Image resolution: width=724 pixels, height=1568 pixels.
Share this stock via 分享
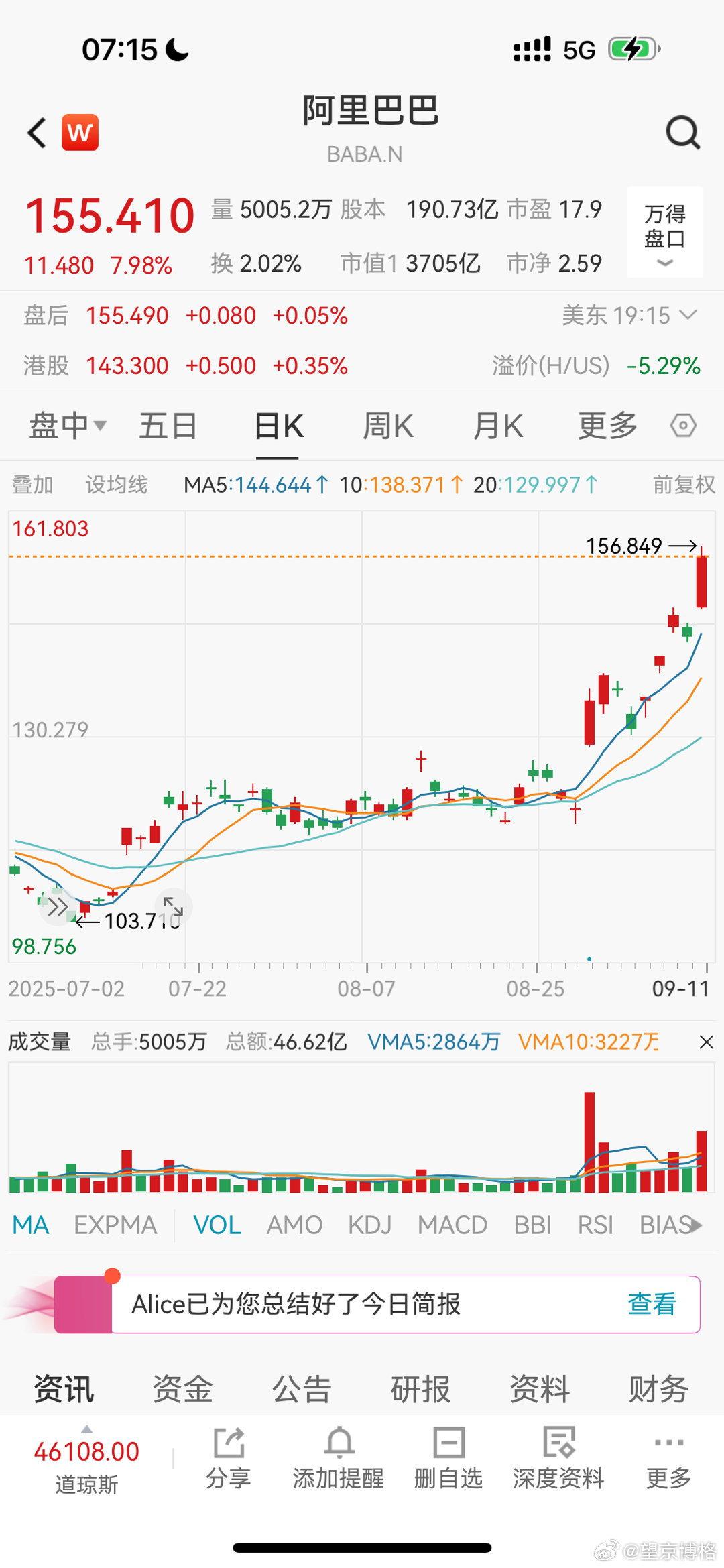[x=228, y=1459]
